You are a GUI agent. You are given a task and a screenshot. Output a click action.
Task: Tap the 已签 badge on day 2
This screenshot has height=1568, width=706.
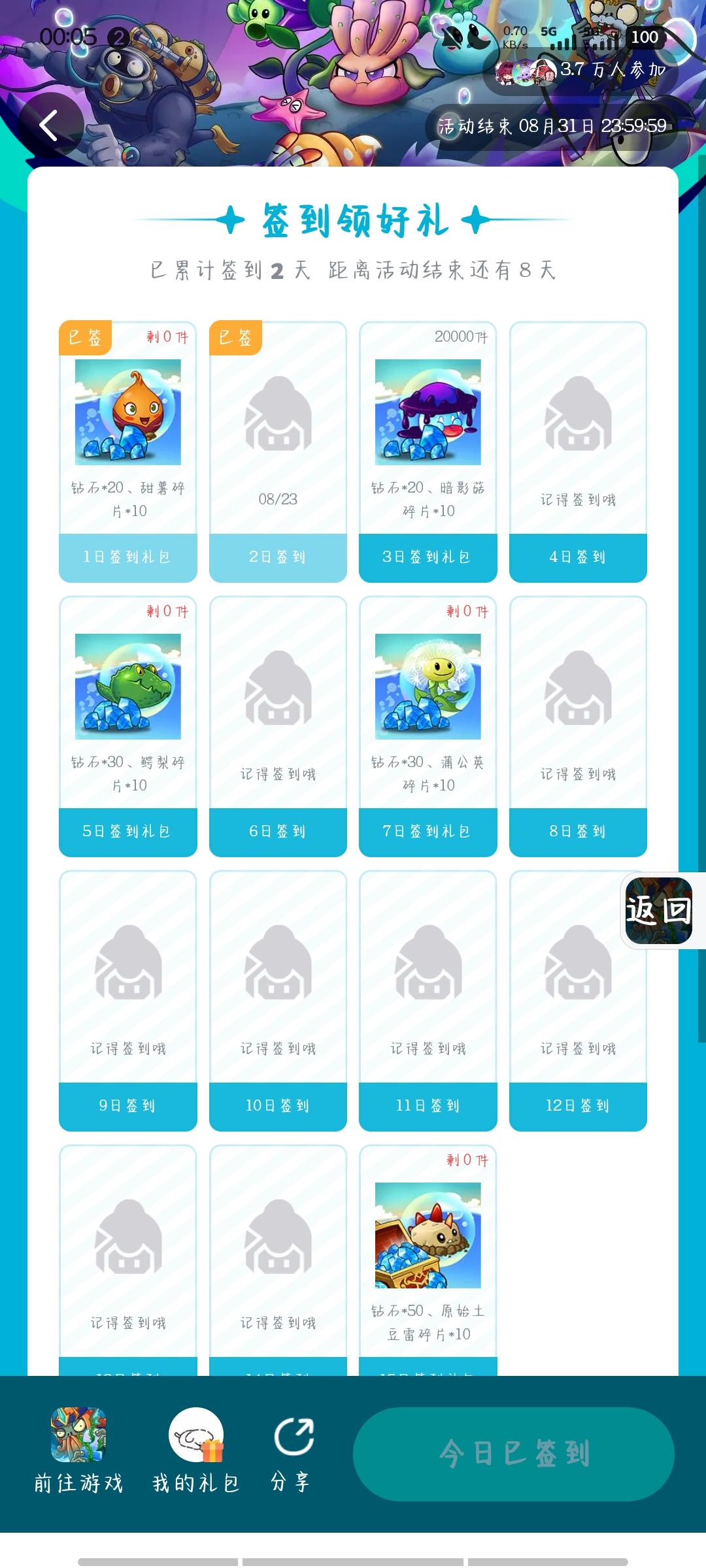point(235,337)
